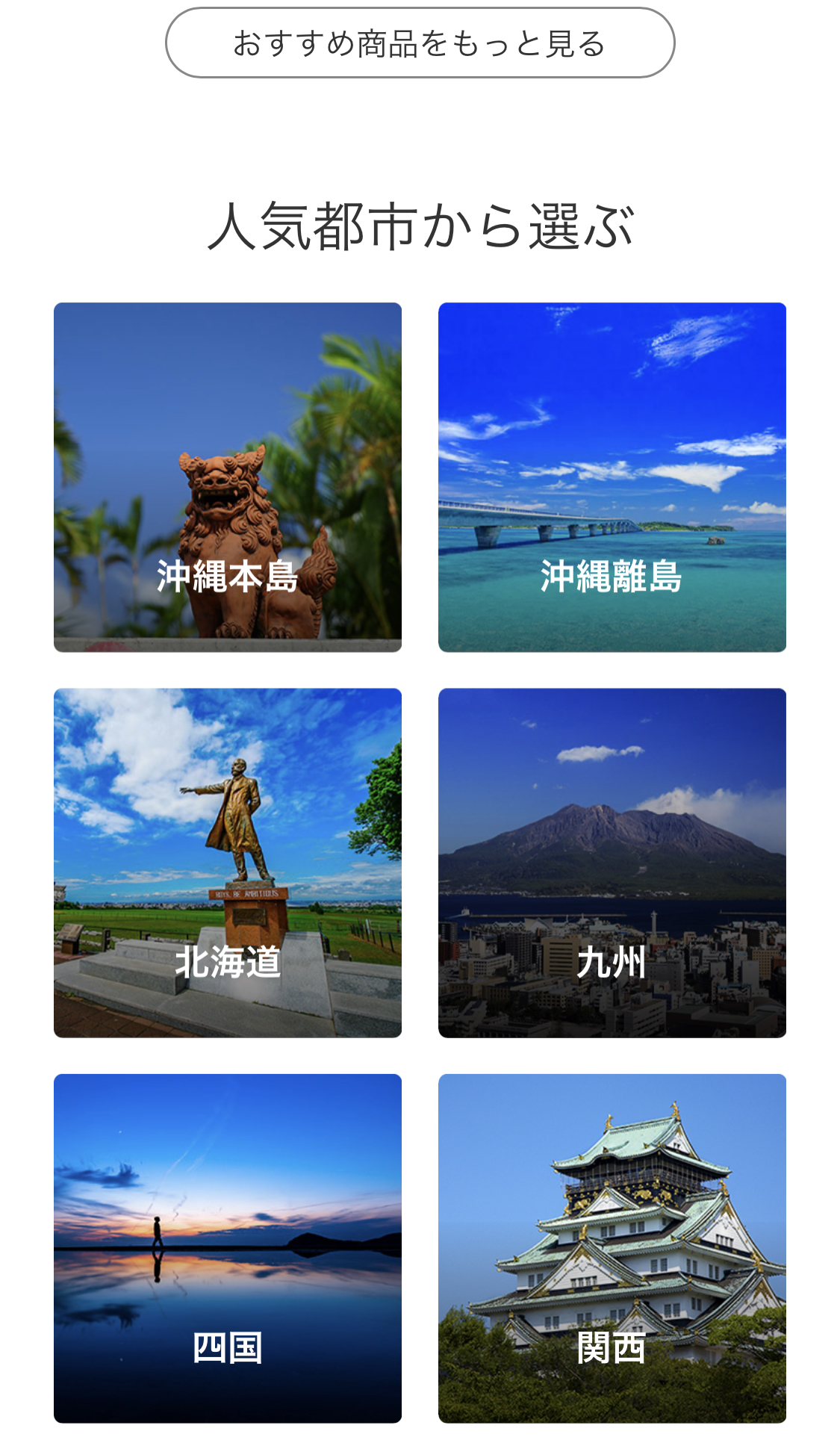Viewport: 840px width, 1437px height.
Task: Select the 沖縄離島 destination tile
Action: click(612, 477)
